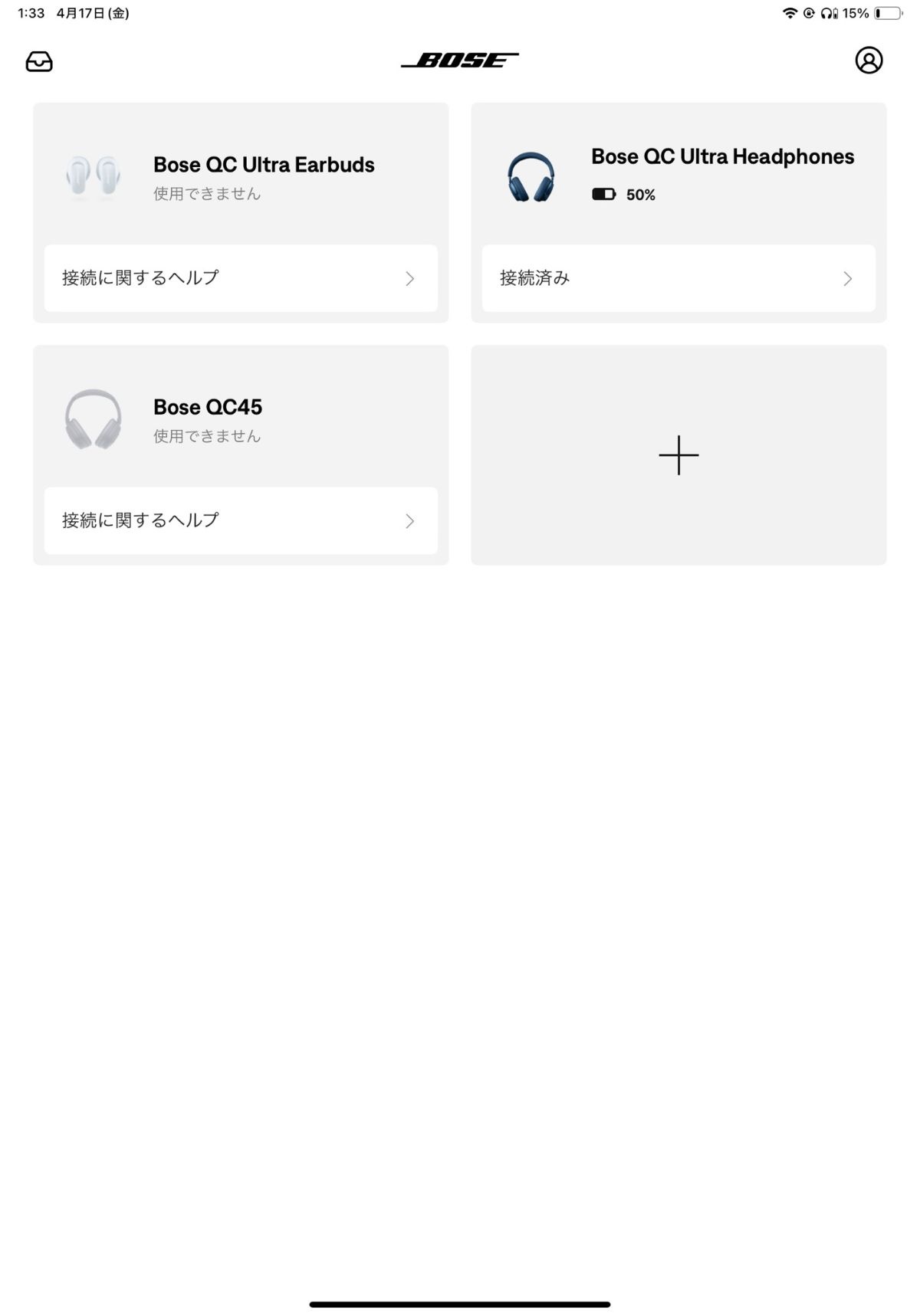Open connection help for Bose QC Ultra Earbuds
Screen dimensions: 920x1316
click(241, 278)
